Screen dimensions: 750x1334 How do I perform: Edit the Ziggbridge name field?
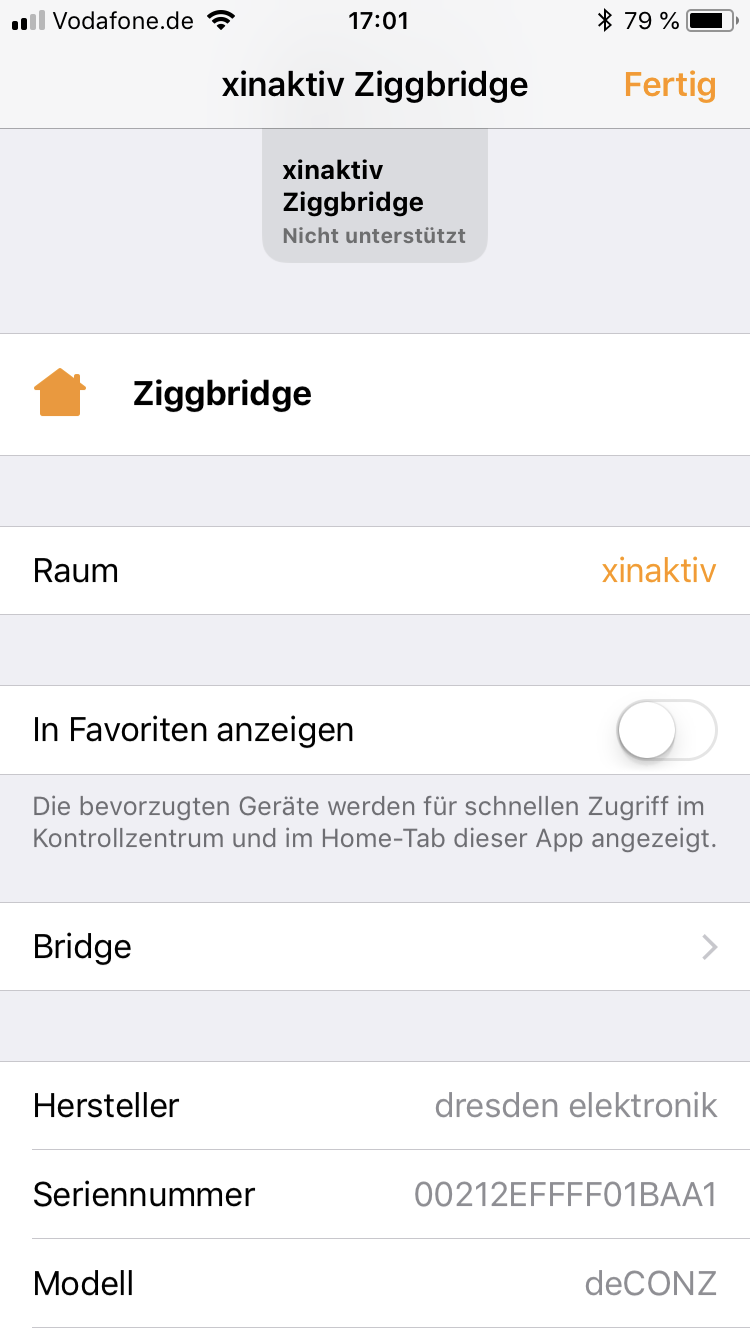pyautogui.click(x=400, y=394)
